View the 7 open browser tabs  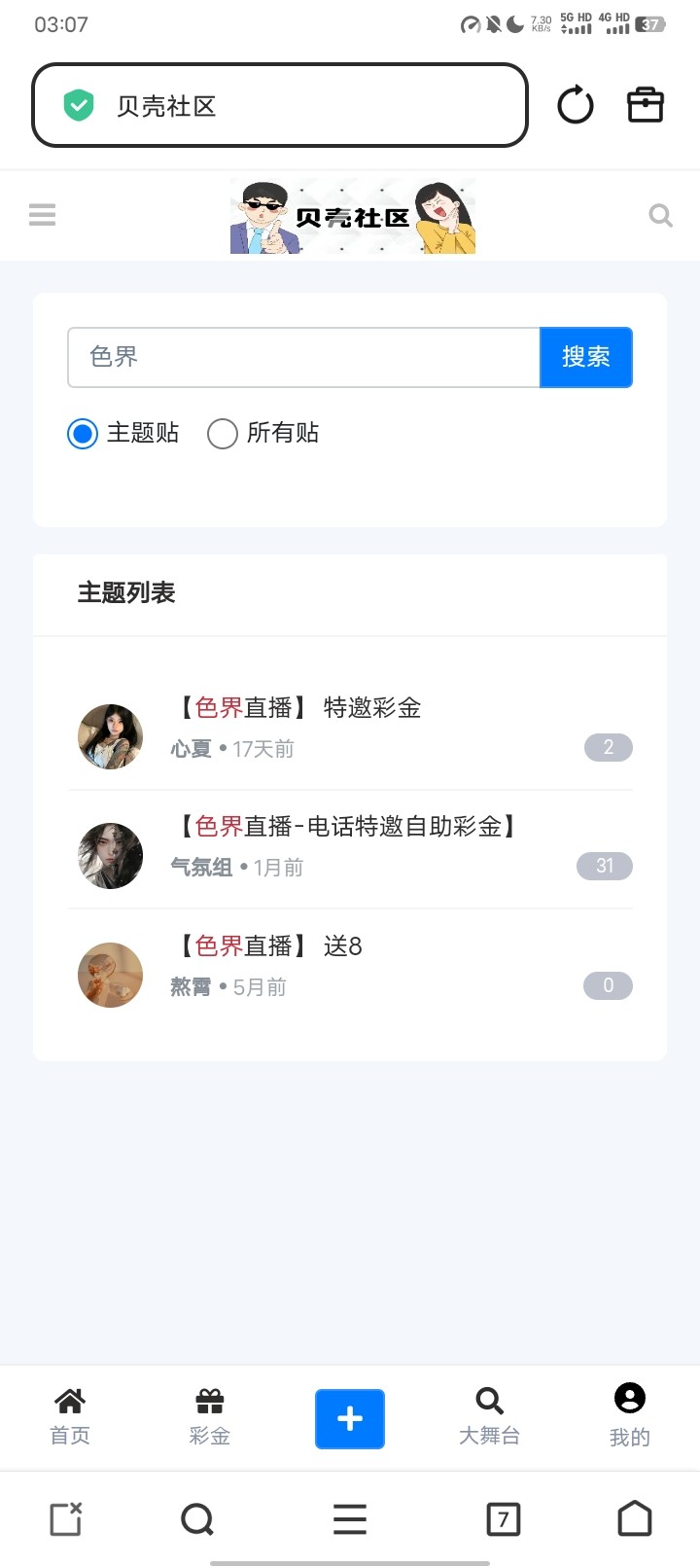pos(503,1518)
